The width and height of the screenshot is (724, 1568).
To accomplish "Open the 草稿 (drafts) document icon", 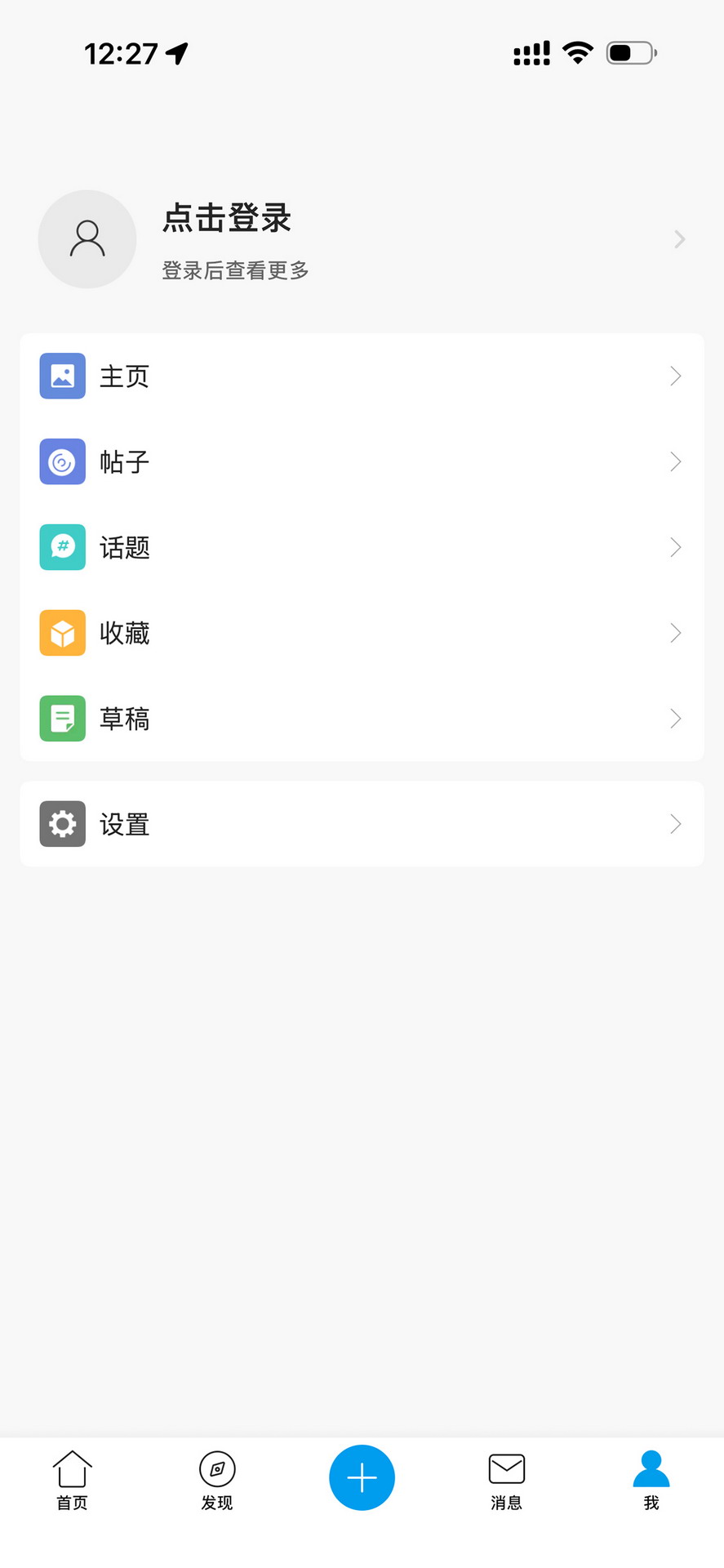I will [x=62, y=719].
